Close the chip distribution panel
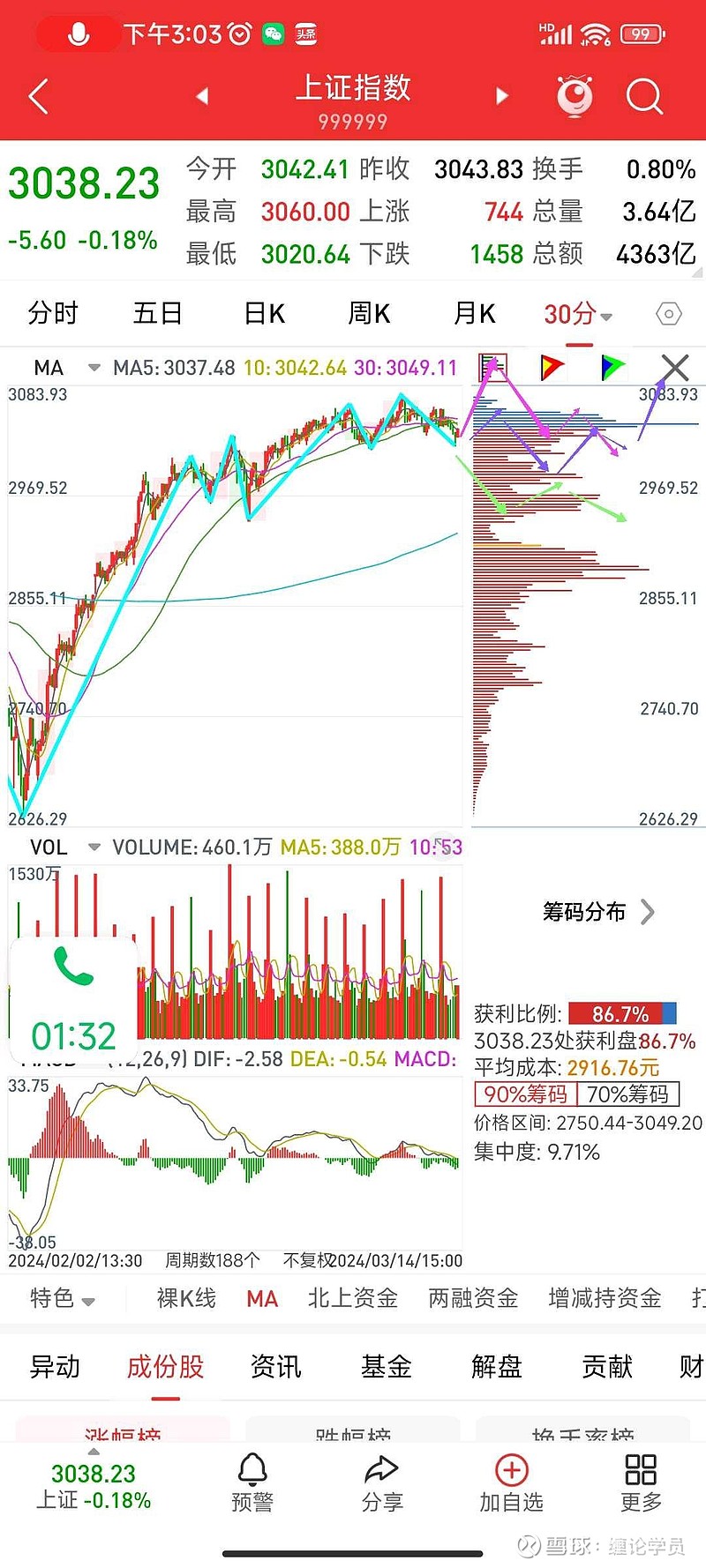706x1568 pixels. (x=675, y=367)
